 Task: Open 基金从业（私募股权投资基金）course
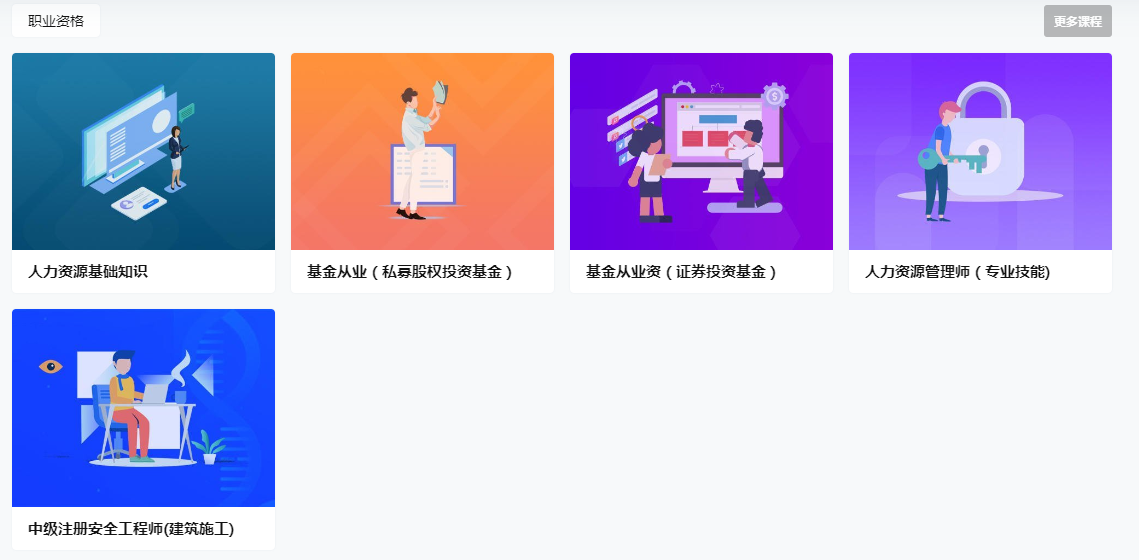(x=422, y=172)
